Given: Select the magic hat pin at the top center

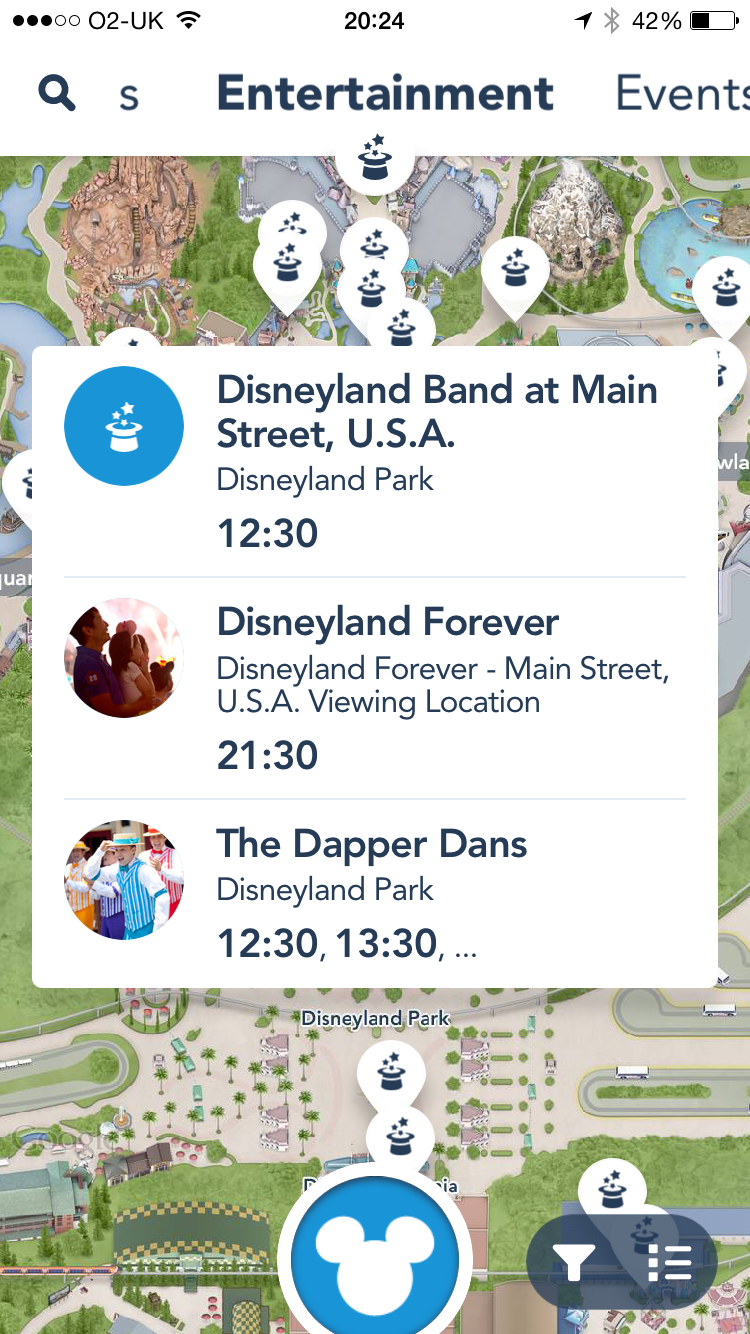Looking at the screenshot, I should (x=374, y=155).
